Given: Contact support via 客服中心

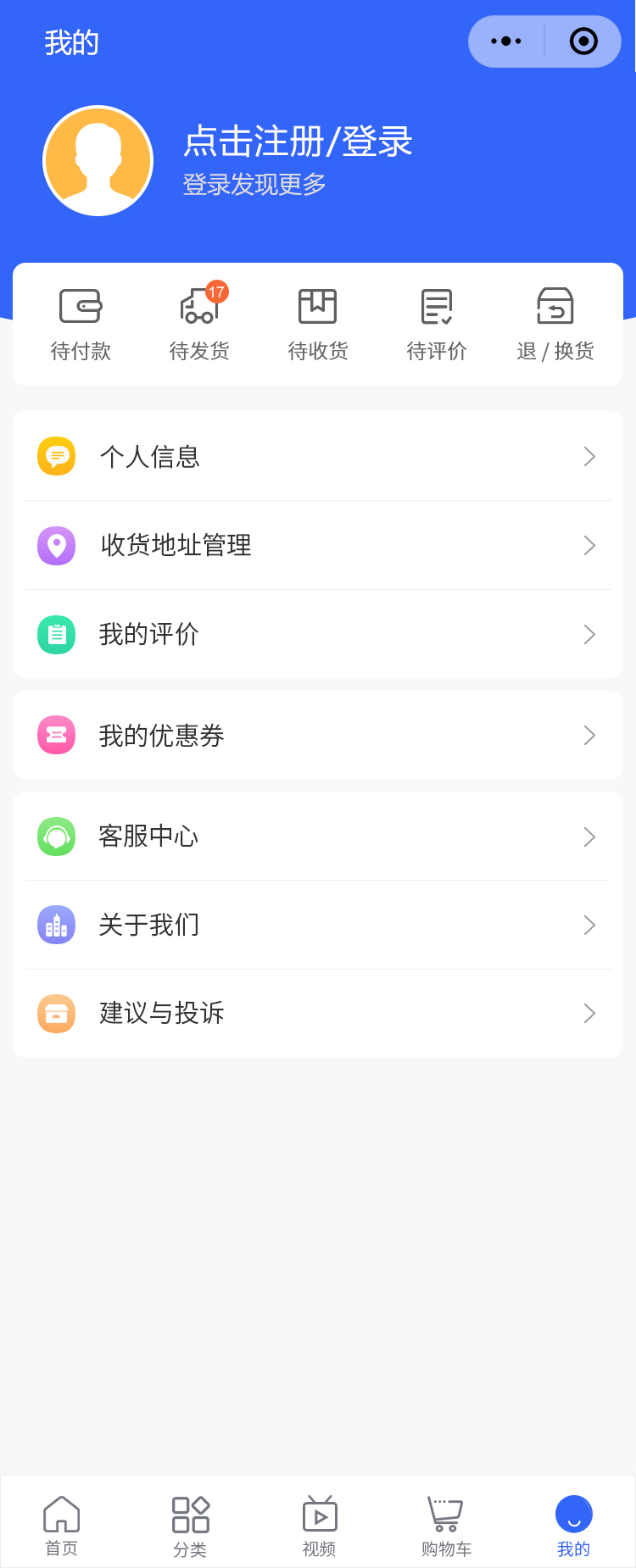Looking at the screenshot, I should pyautogui.click(x=318, y=837).
